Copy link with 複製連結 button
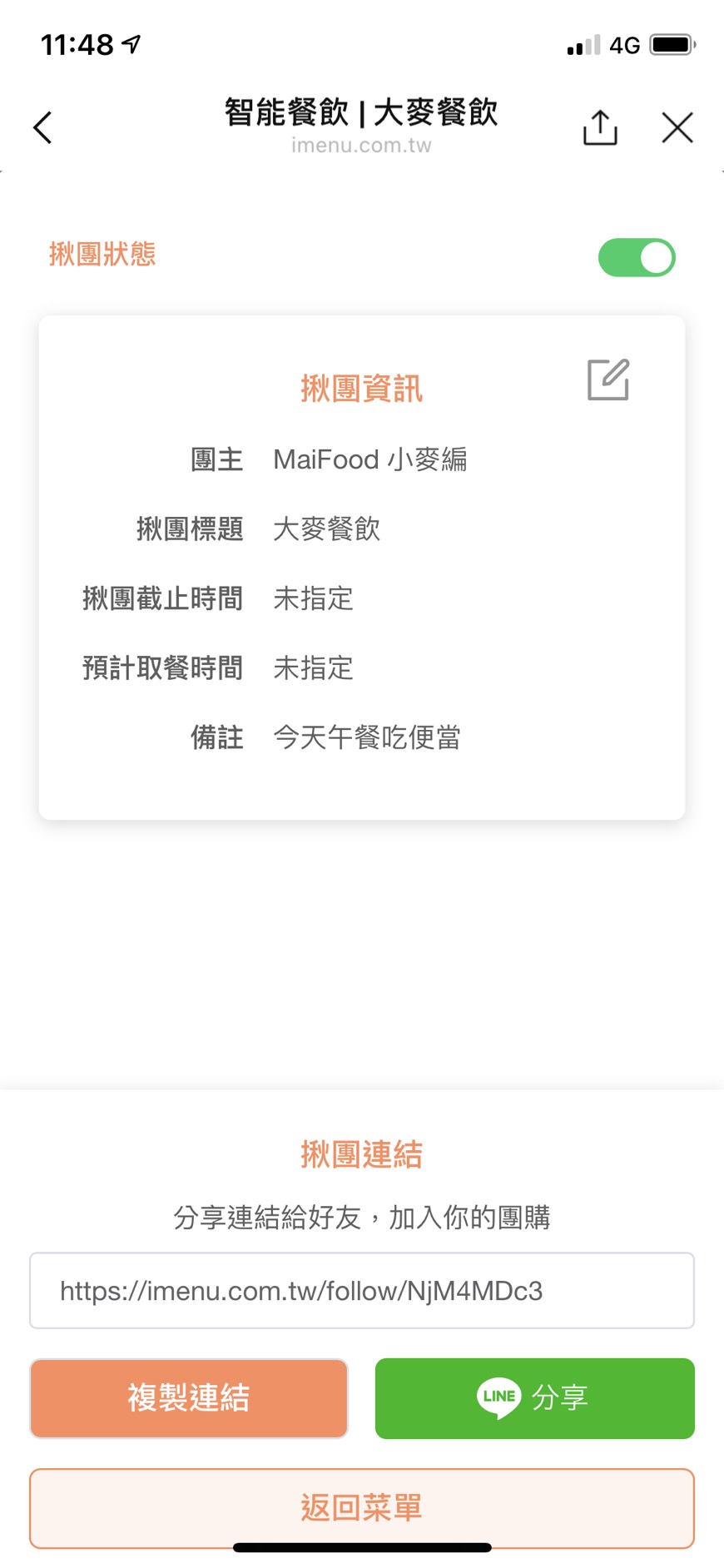724x1568 pixels. (189, 1398)
